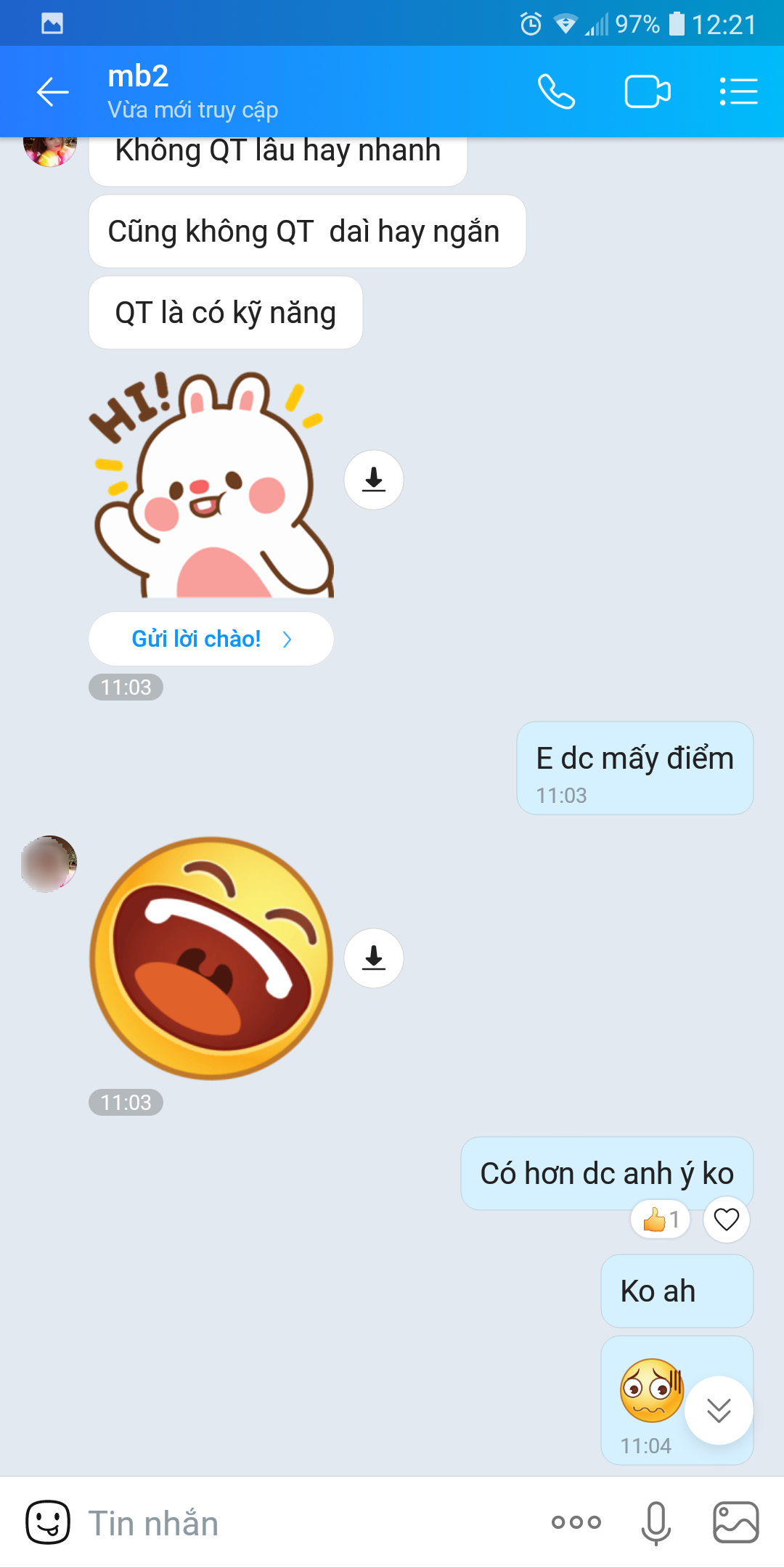Viewport: 784px width, 1568px height.
Task: Open the sender's profile picture beside the laughing sticker
Action: 49,864
